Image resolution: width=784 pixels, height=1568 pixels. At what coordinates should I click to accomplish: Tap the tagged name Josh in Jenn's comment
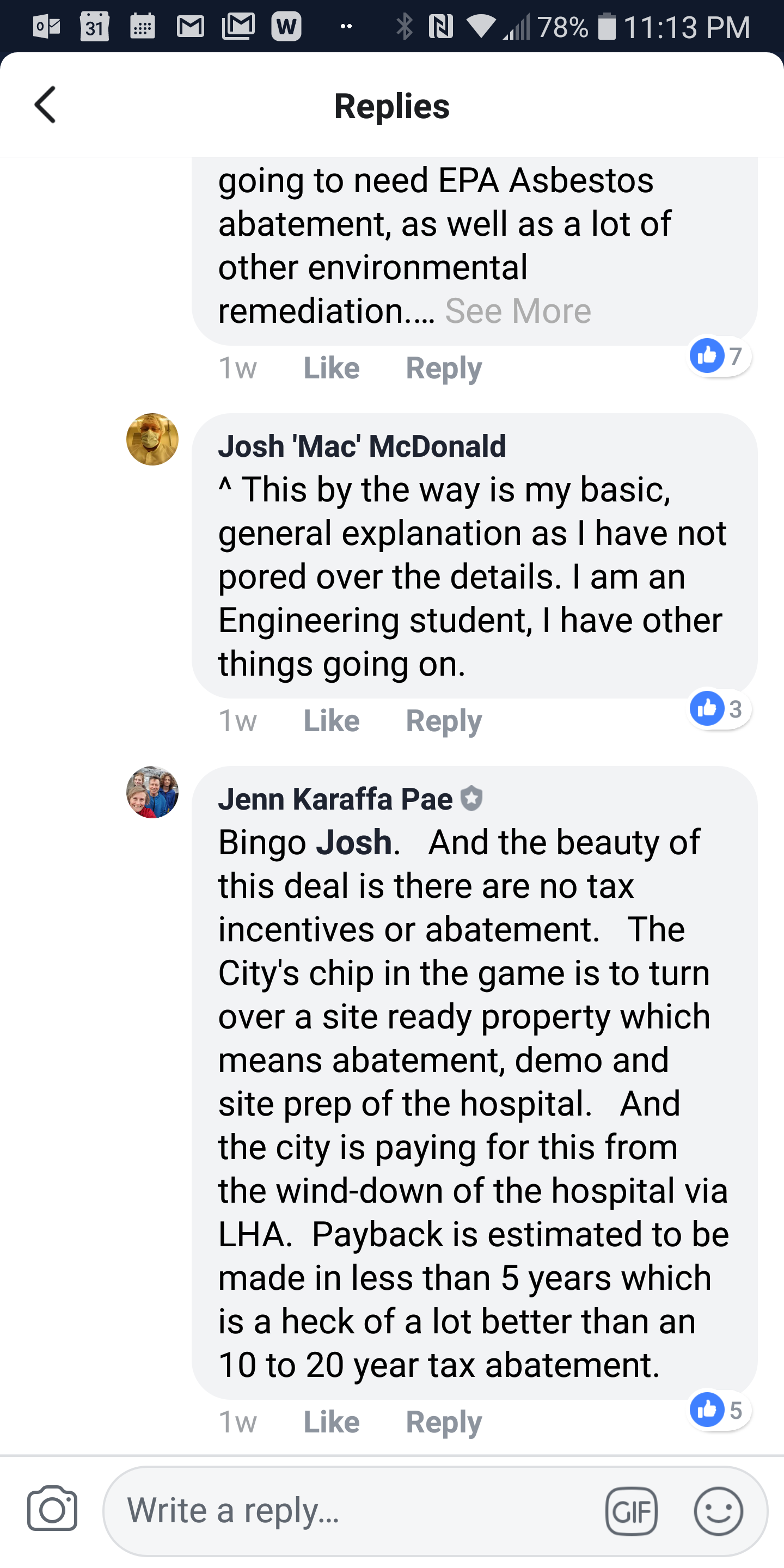point(354,842)
